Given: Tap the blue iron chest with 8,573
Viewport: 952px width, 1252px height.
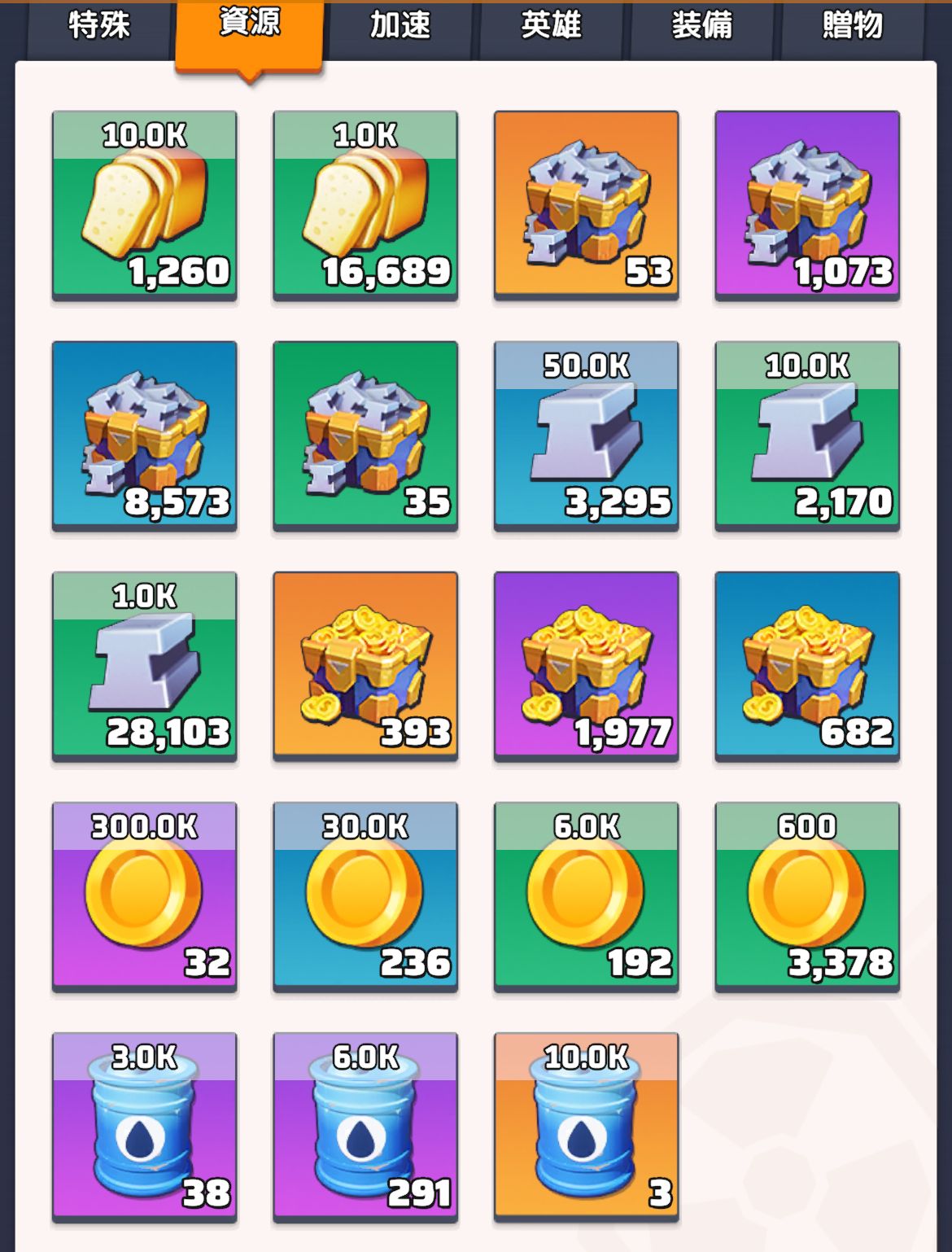Looking at the screenshot, I should coord(145,436).
